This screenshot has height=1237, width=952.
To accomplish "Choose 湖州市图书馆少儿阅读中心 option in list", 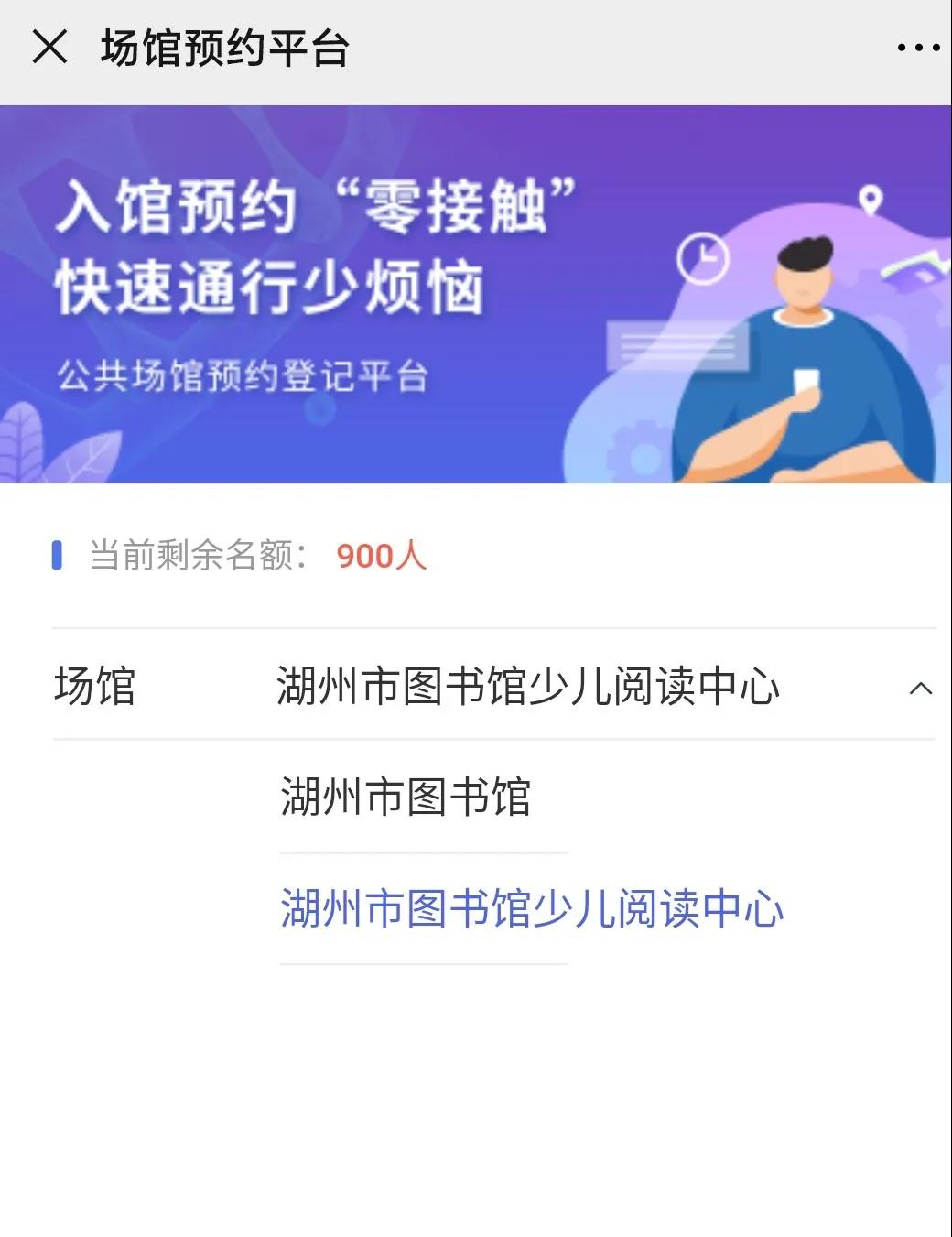I will pyautogui.click(x=531, y=908).
